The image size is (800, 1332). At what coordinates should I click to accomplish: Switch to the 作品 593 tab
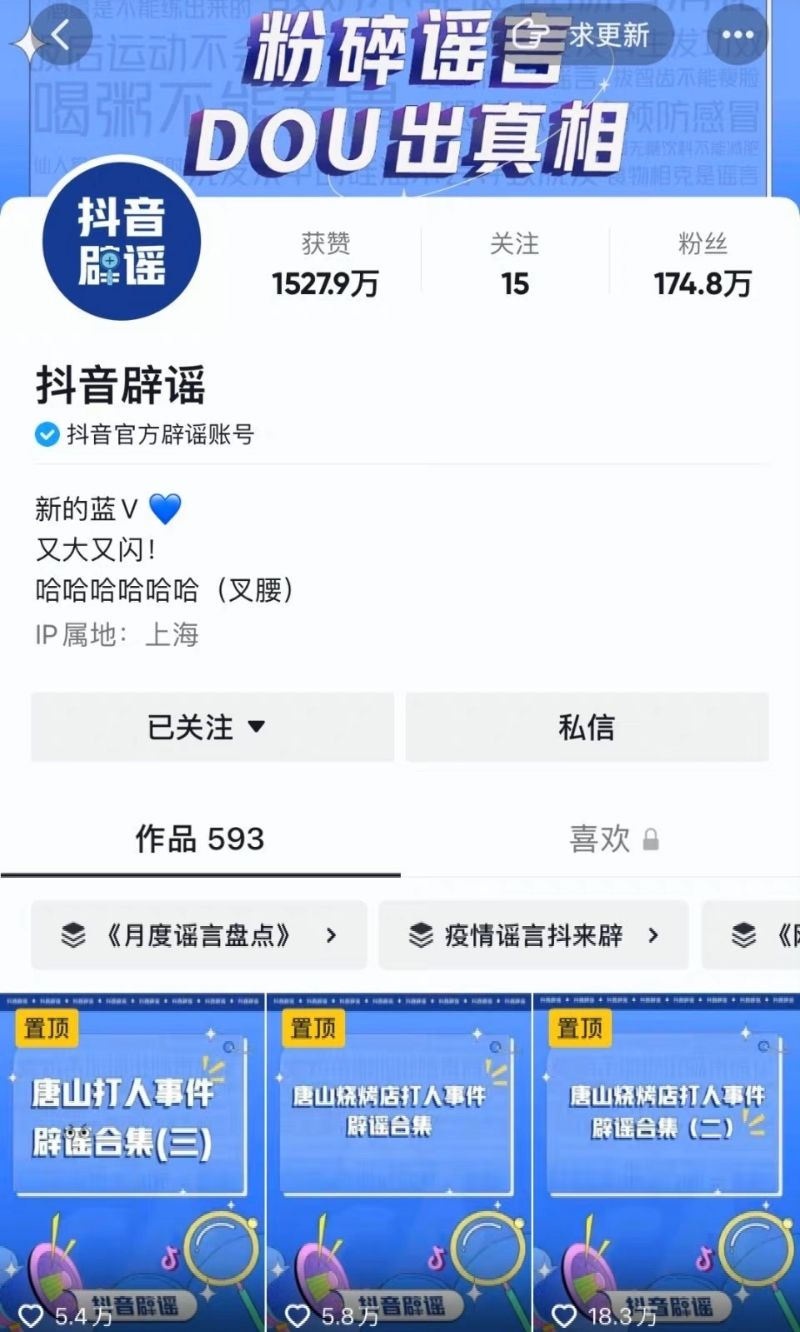click(x=200, y=839)
